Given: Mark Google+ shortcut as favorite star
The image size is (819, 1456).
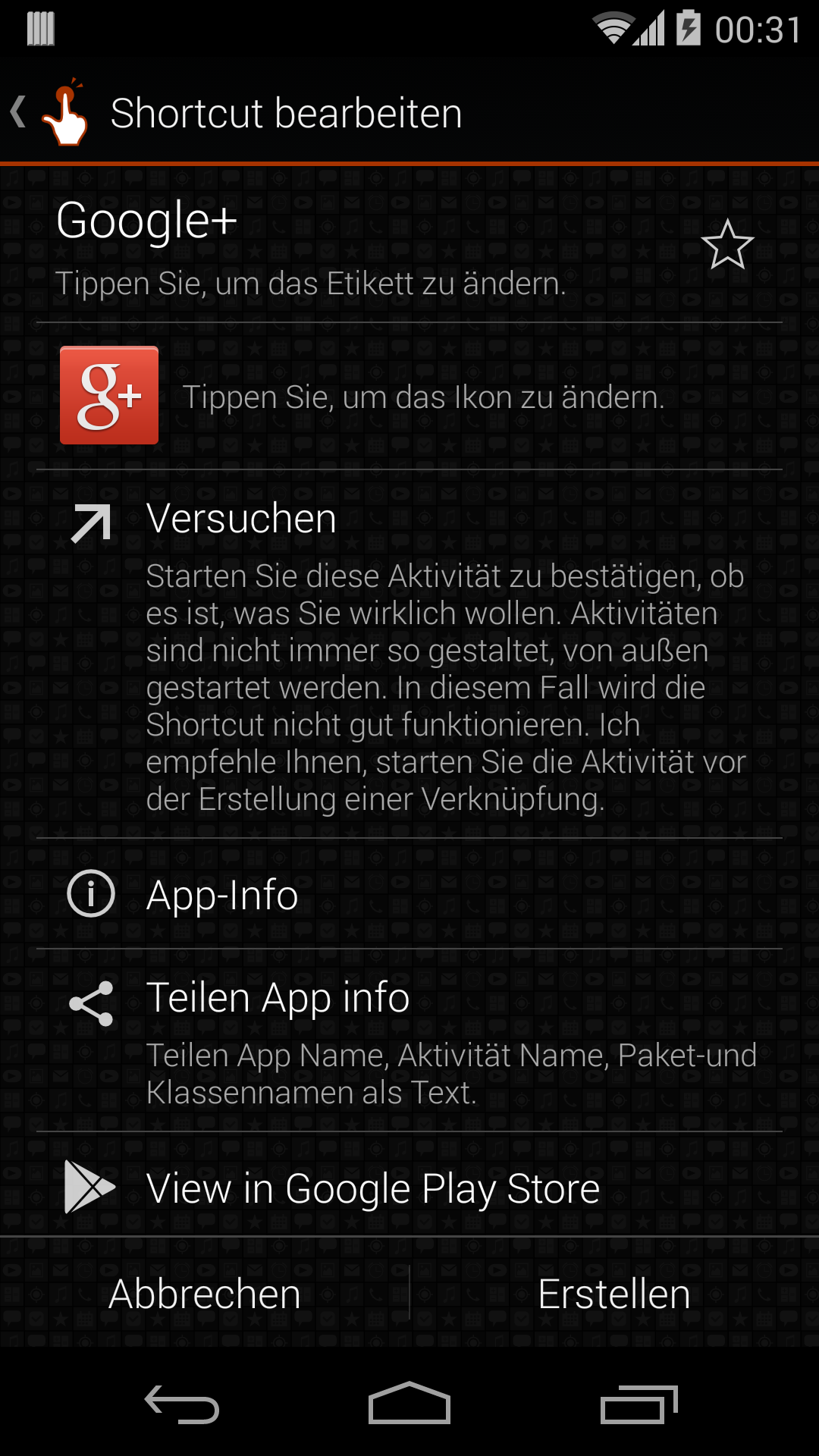Looking at the screenshot, I should tap(726, 245).
